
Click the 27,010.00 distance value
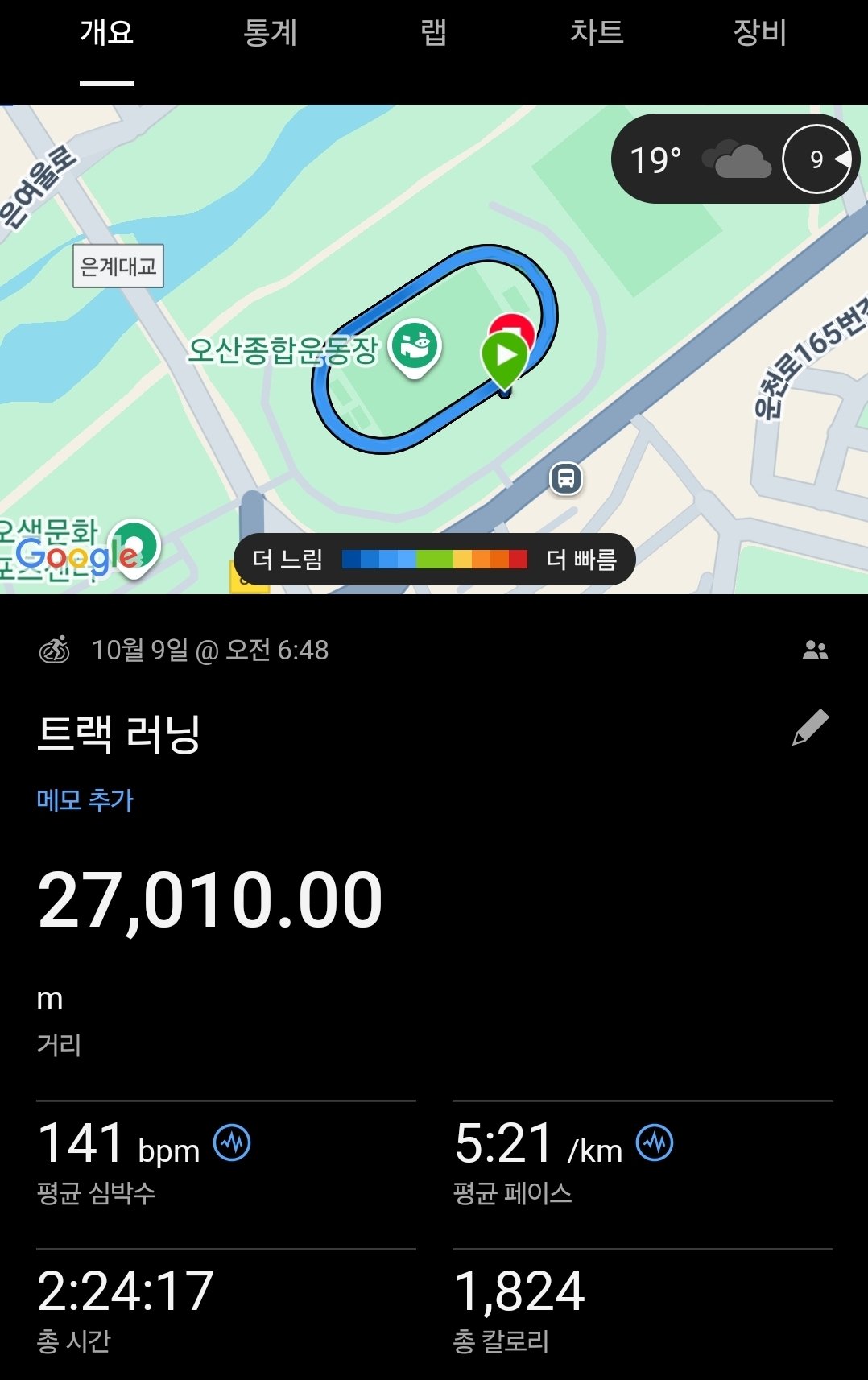[211, 903]
